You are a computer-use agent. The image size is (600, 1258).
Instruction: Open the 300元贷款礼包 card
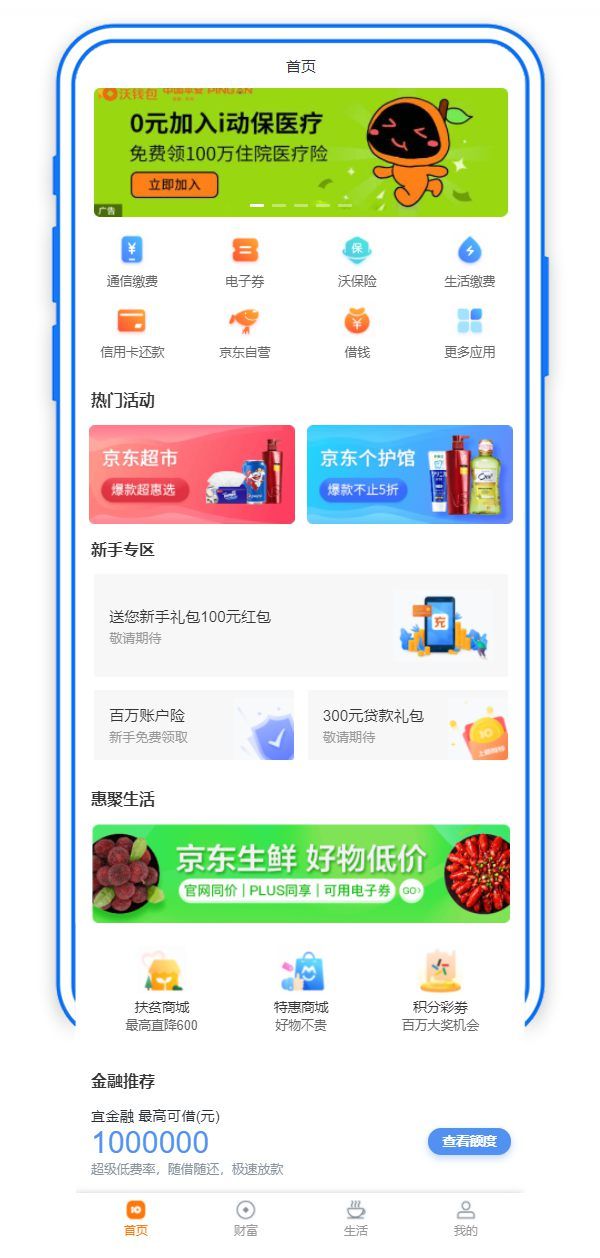click(407, 725)
